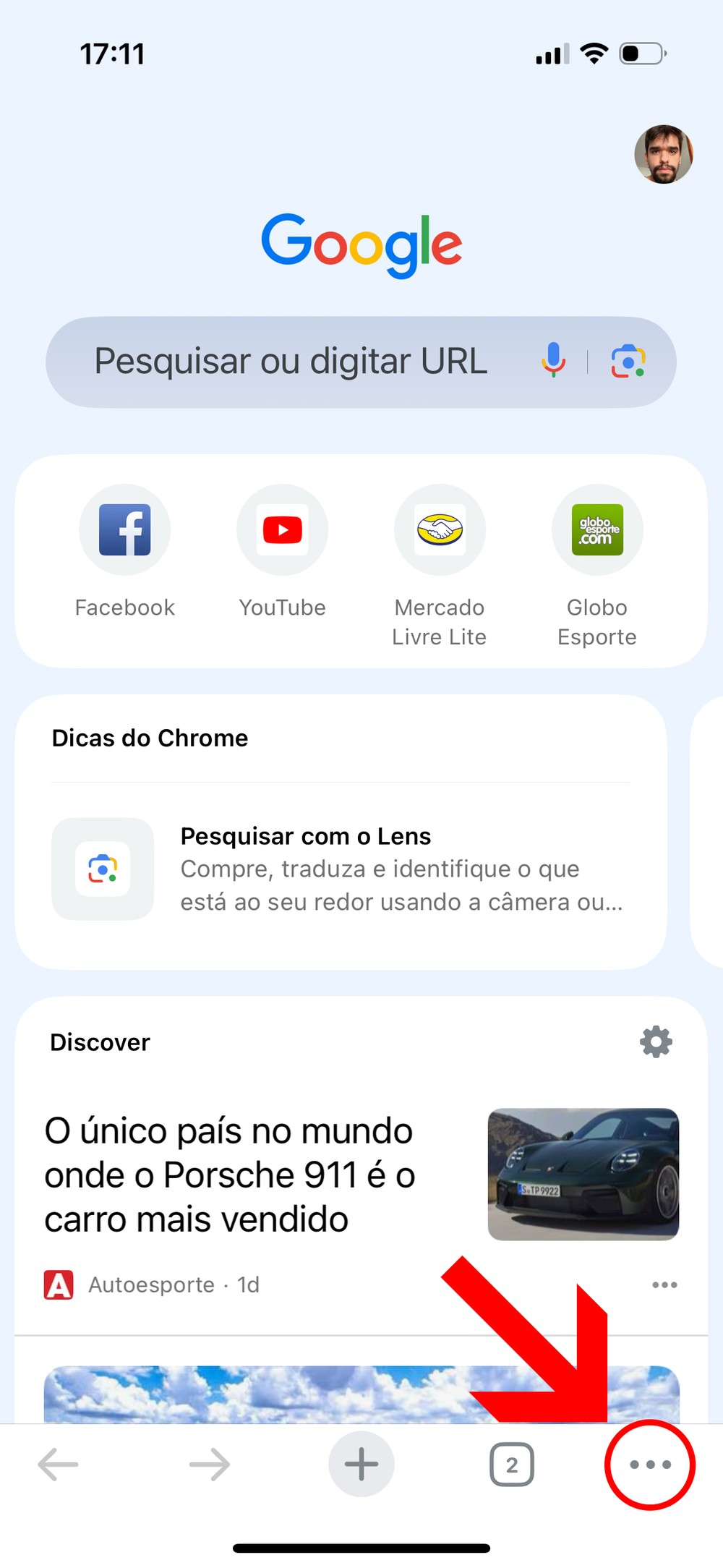723x1568 pixels.
Task: Read the Porsche 911 article
Action: (x=231, y=1175)
